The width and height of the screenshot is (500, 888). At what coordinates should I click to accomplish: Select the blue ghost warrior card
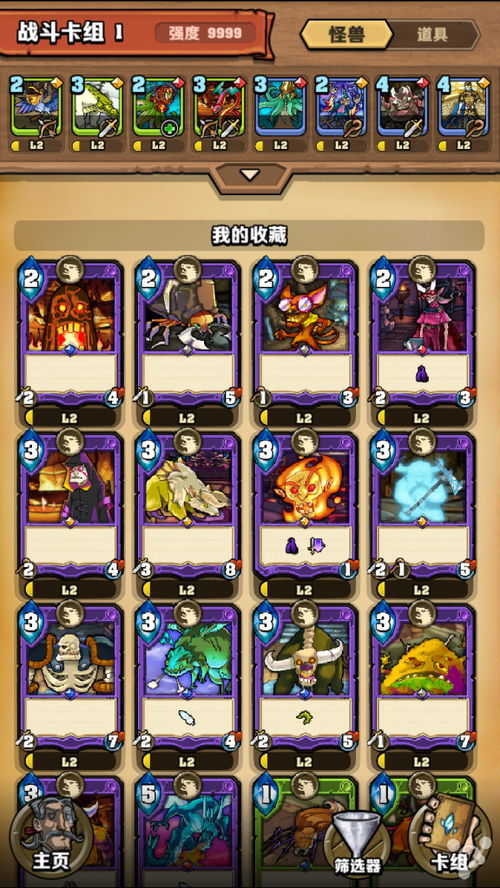[x=423, y=515]
